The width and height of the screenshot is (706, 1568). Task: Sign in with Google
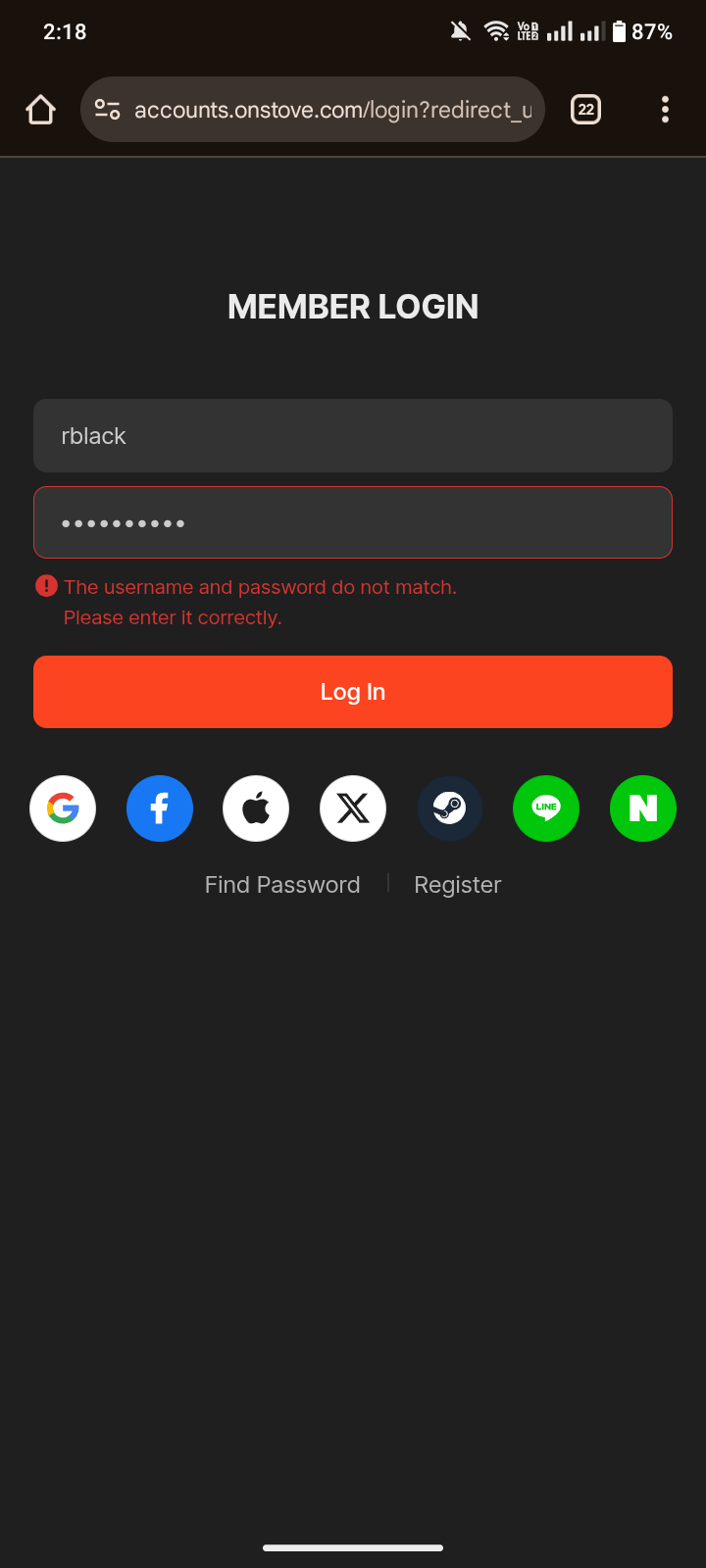pos(63,808)
